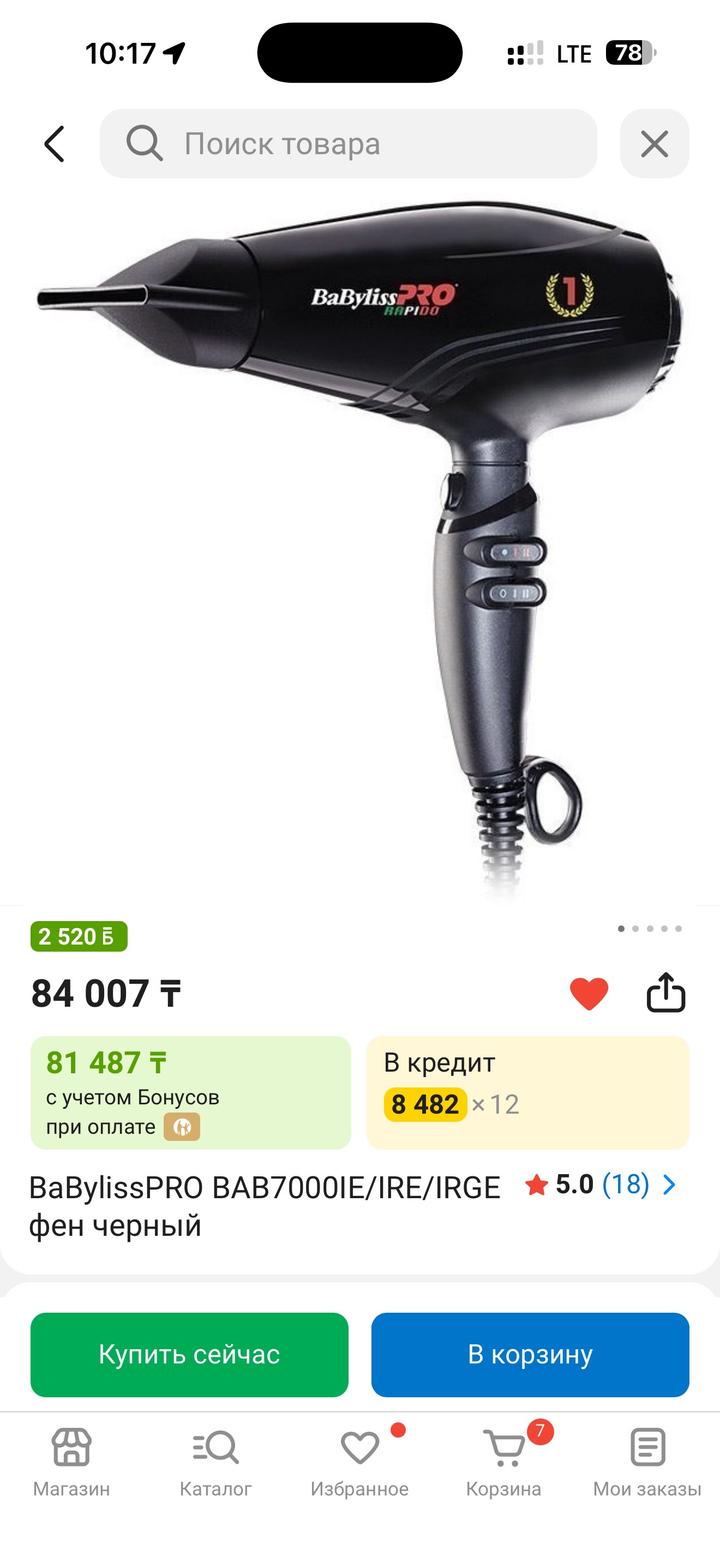Open the 5.0 rating reviews
The height and width of the screenshot is (1564, 720).
601,1185
